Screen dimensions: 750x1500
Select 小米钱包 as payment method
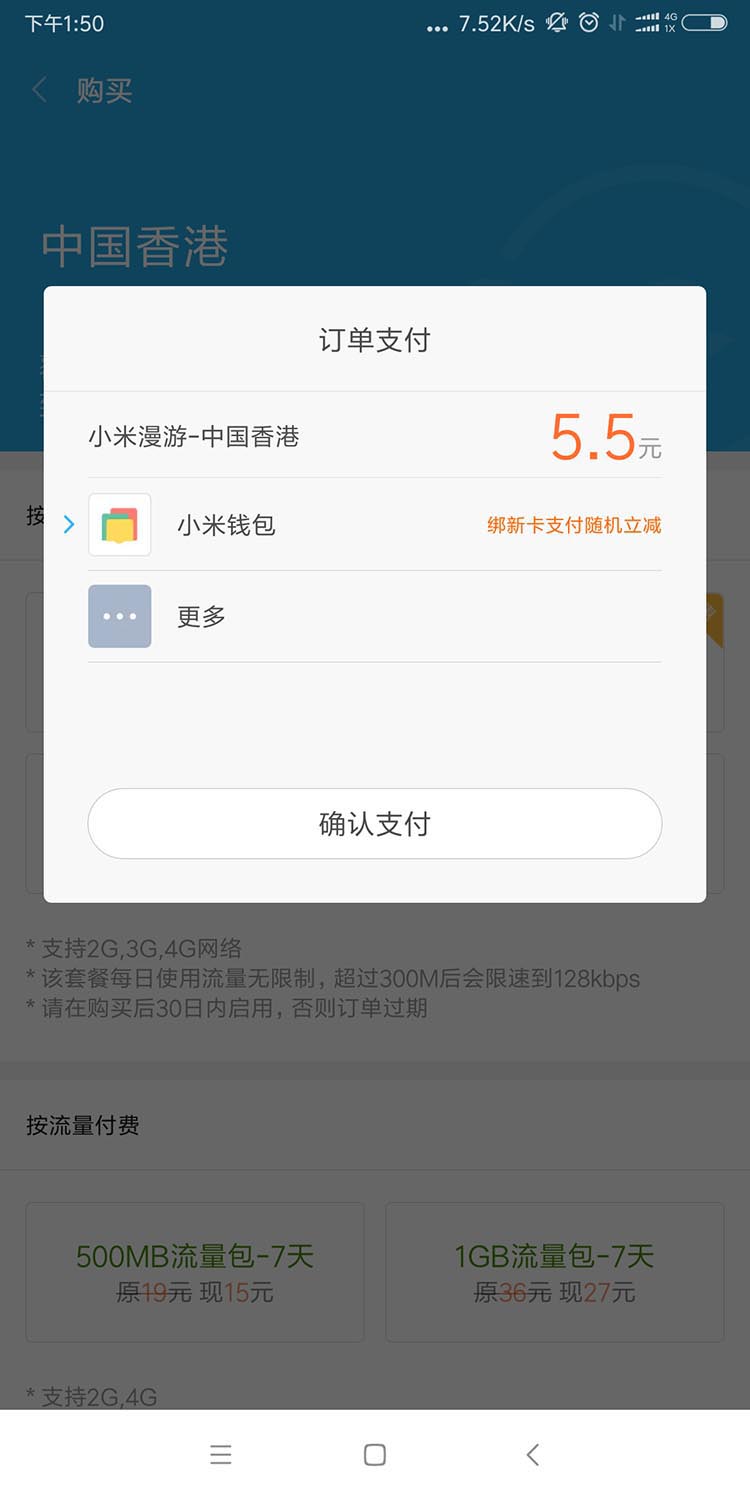point(375,524)
